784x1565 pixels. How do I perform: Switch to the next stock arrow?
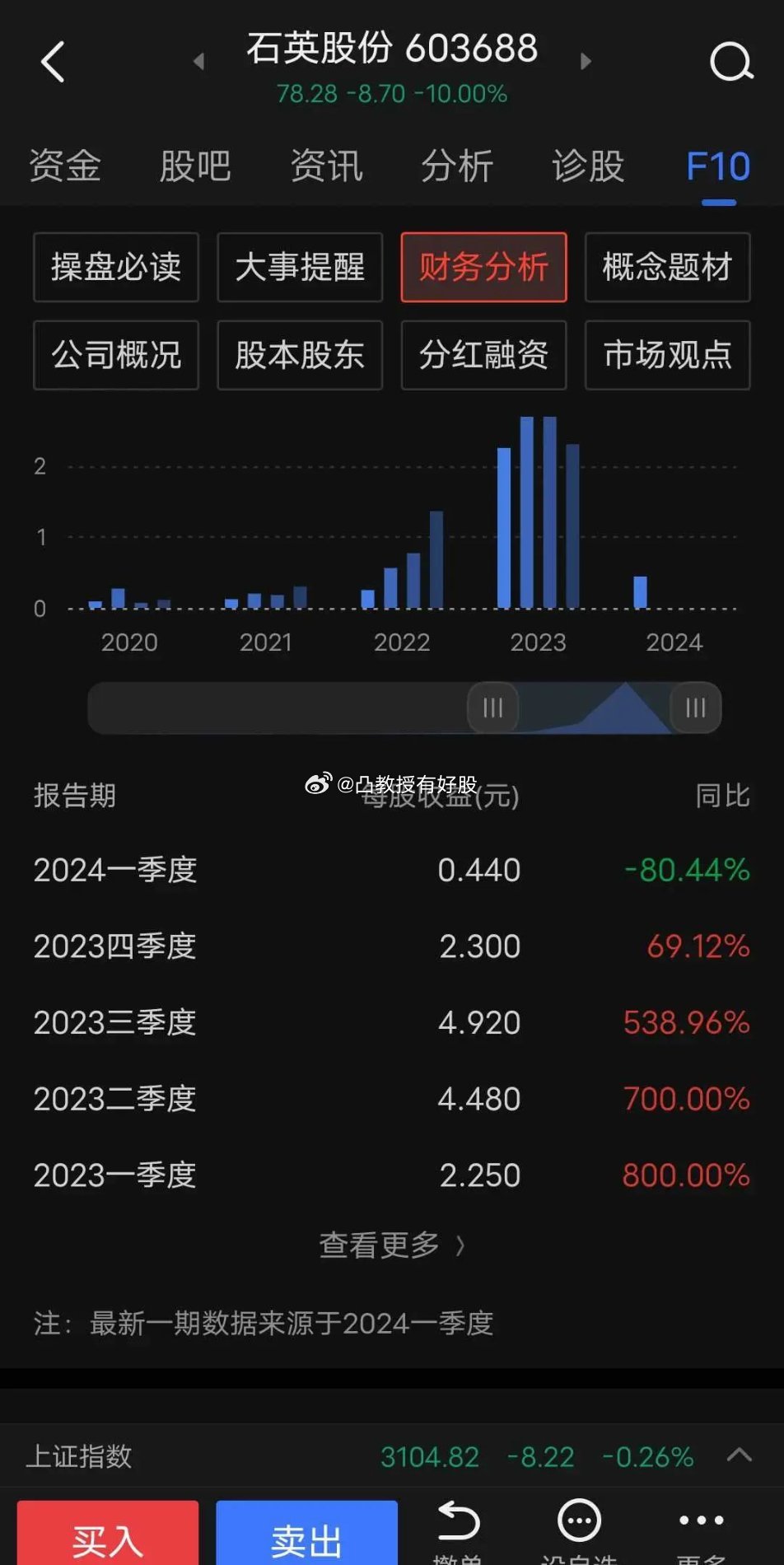pyautogui.click(x=586, y=61)
